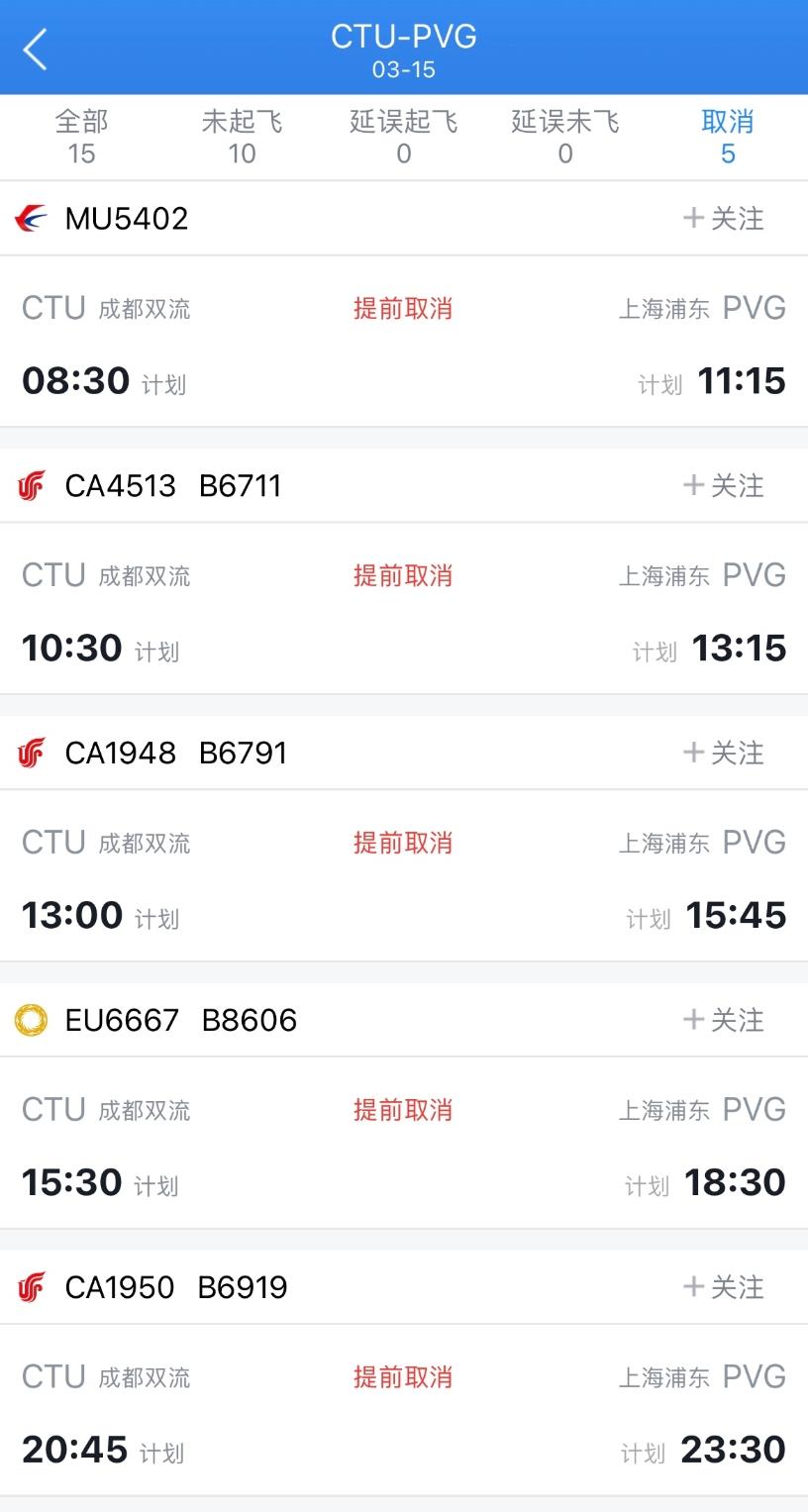The height and width of the screenshot is (1512, 808).
Task: Open the 延误未飞 tab
Action: click(x=565, y=137)
